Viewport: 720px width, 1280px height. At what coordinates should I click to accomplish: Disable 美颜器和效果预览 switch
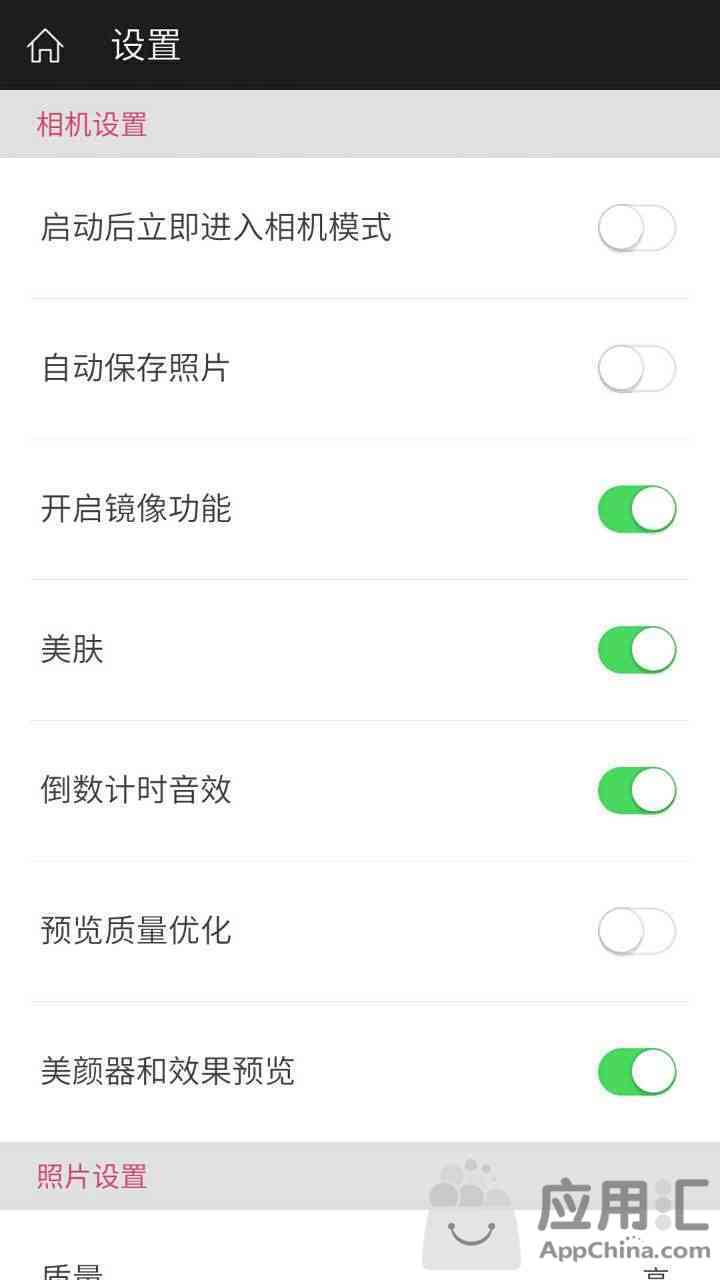(637, 1072)
